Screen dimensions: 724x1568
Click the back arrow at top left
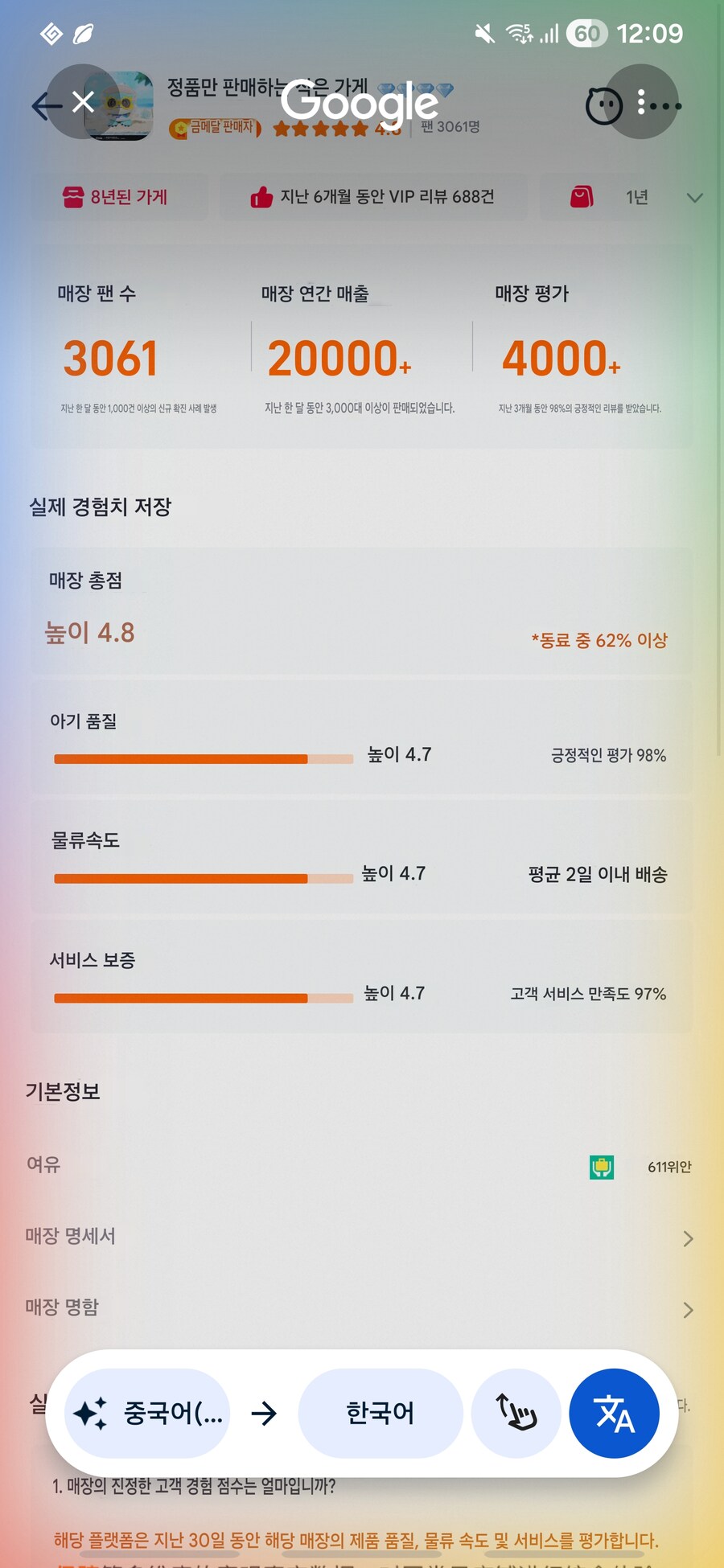tap(44, 105)
